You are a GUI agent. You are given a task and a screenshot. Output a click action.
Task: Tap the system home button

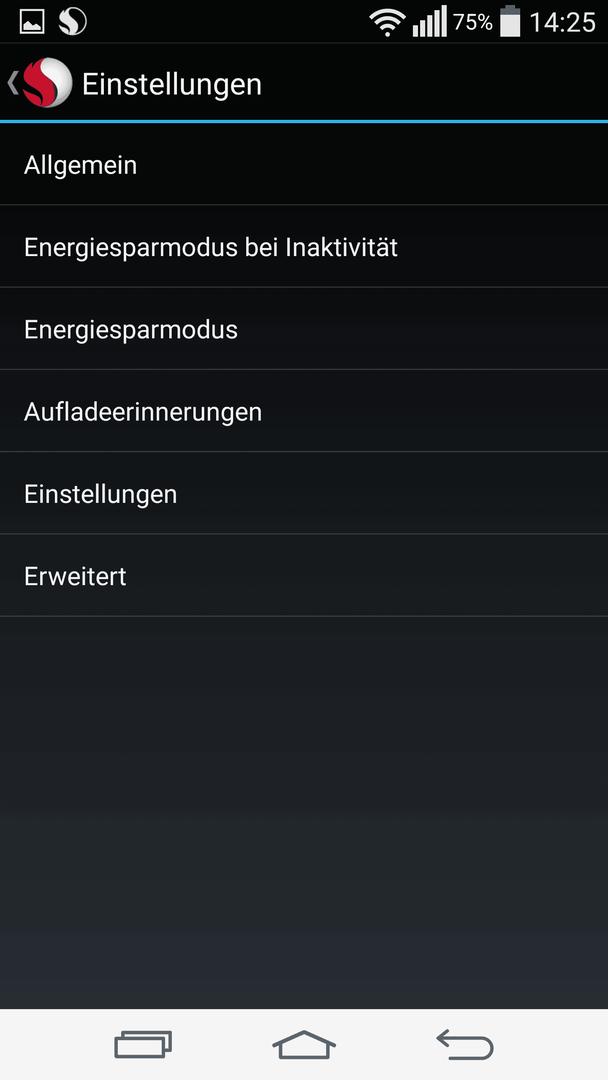click(x=304, y=1045)
